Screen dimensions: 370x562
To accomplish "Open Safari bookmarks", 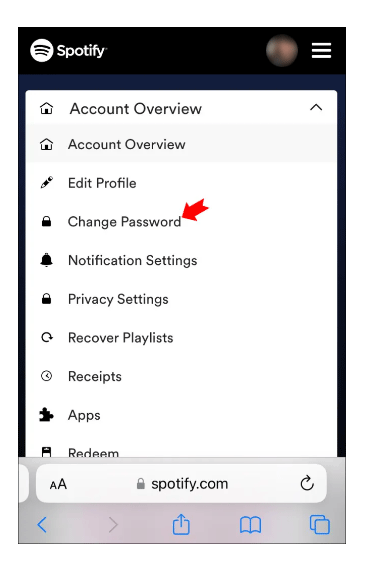I will (250, 525).
